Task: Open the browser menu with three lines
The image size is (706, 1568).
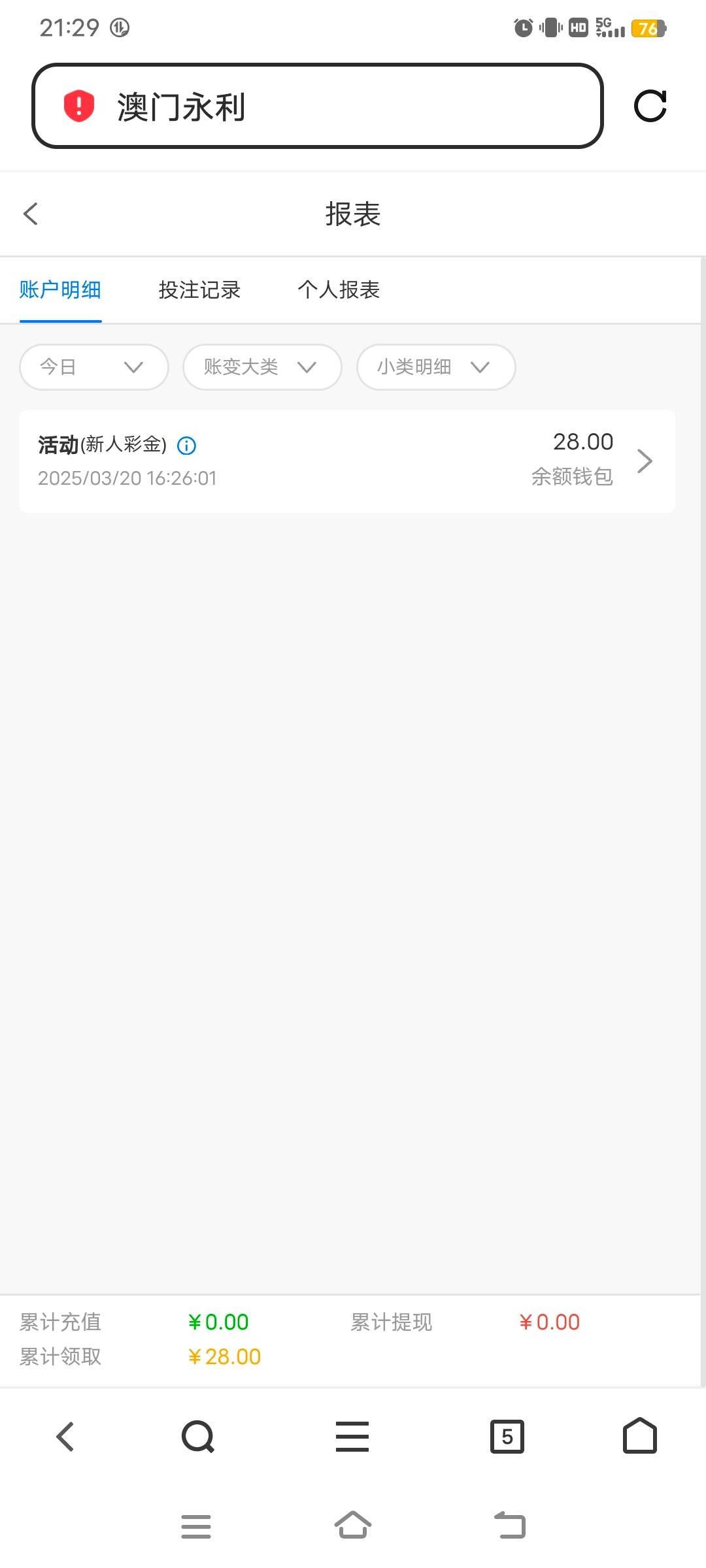Action: coord(352,1437)
